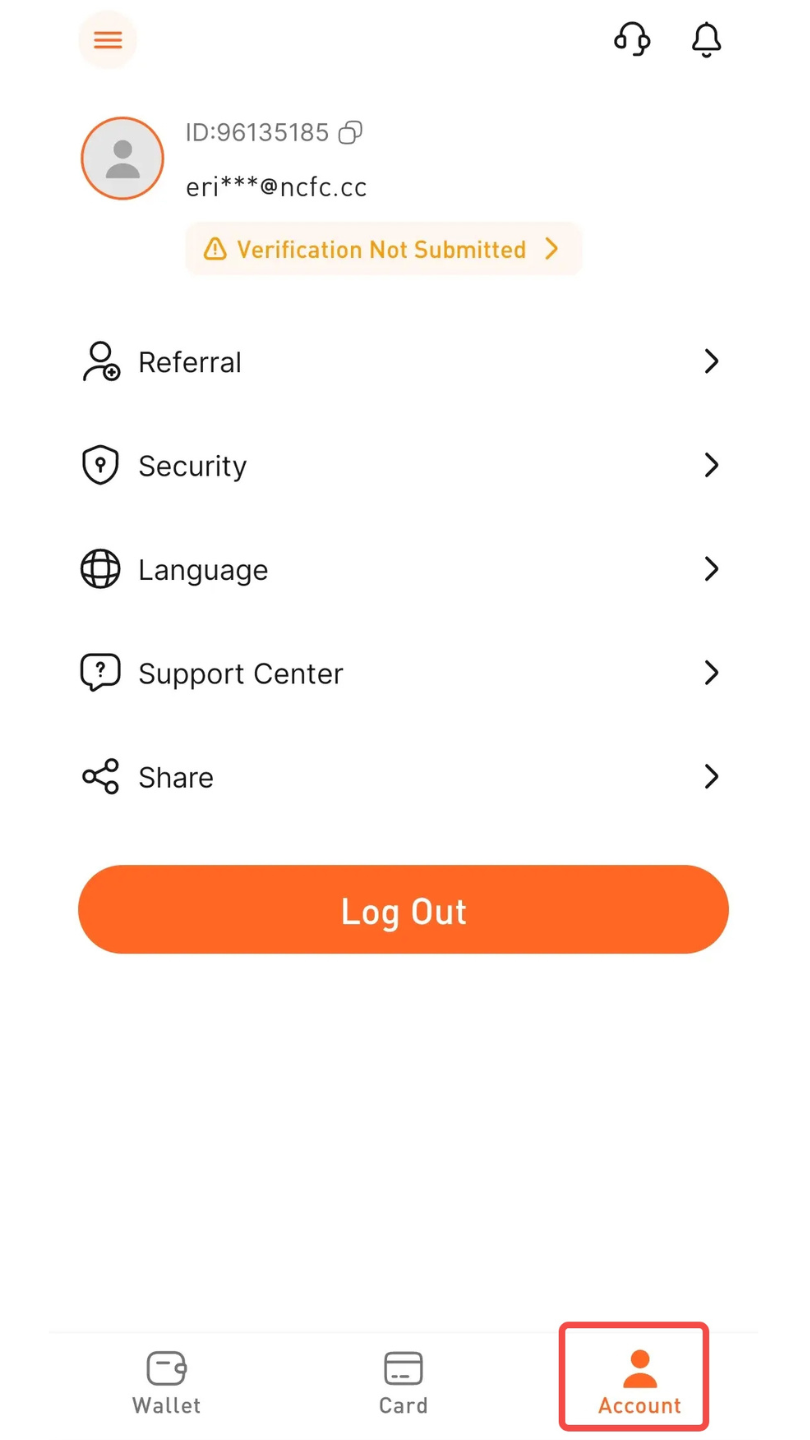Open the Support Center
The width and height of the screenshot is (810, 1440).
click(401, 674)
